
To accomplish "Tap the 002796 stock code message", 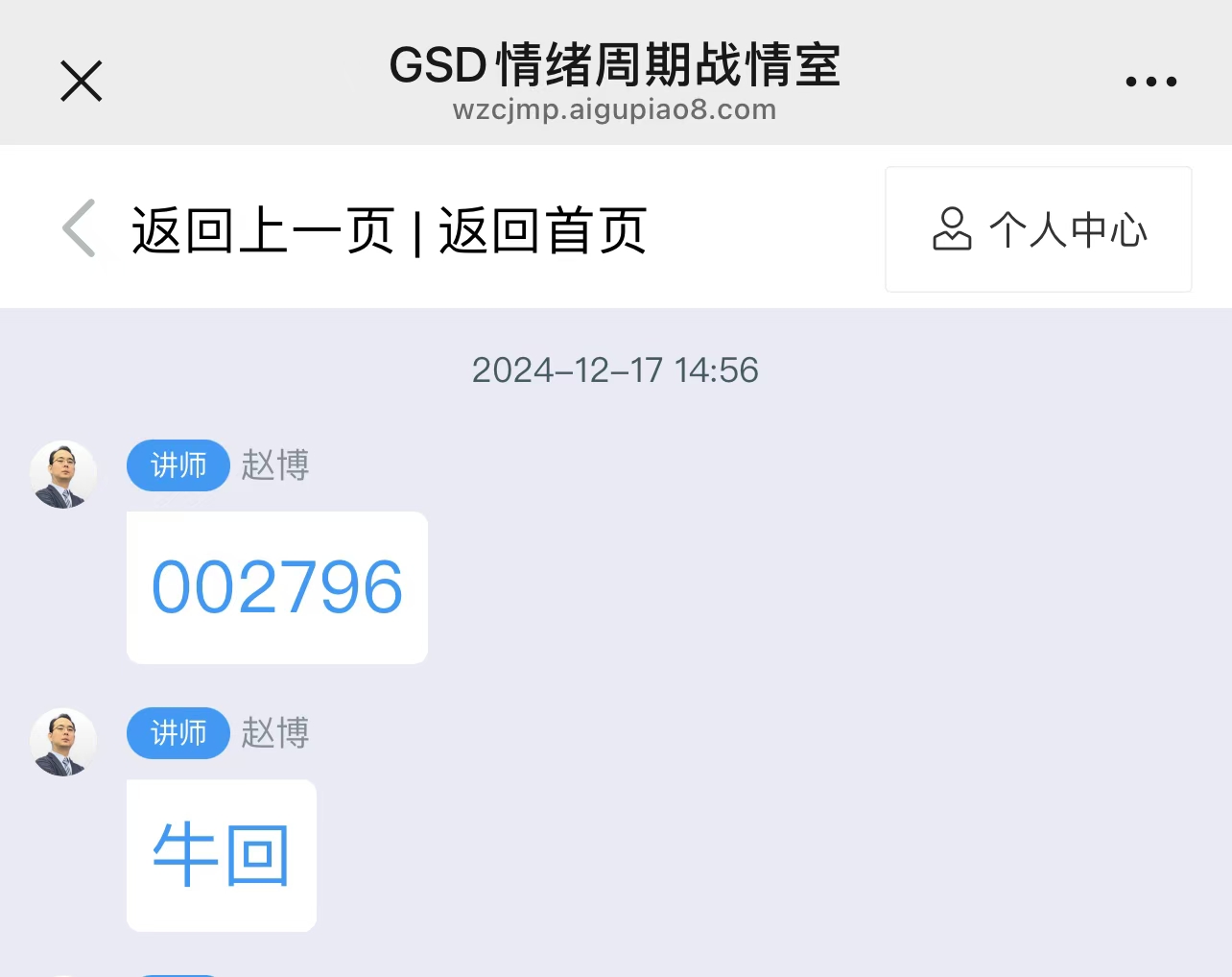I will pos(277,587).
